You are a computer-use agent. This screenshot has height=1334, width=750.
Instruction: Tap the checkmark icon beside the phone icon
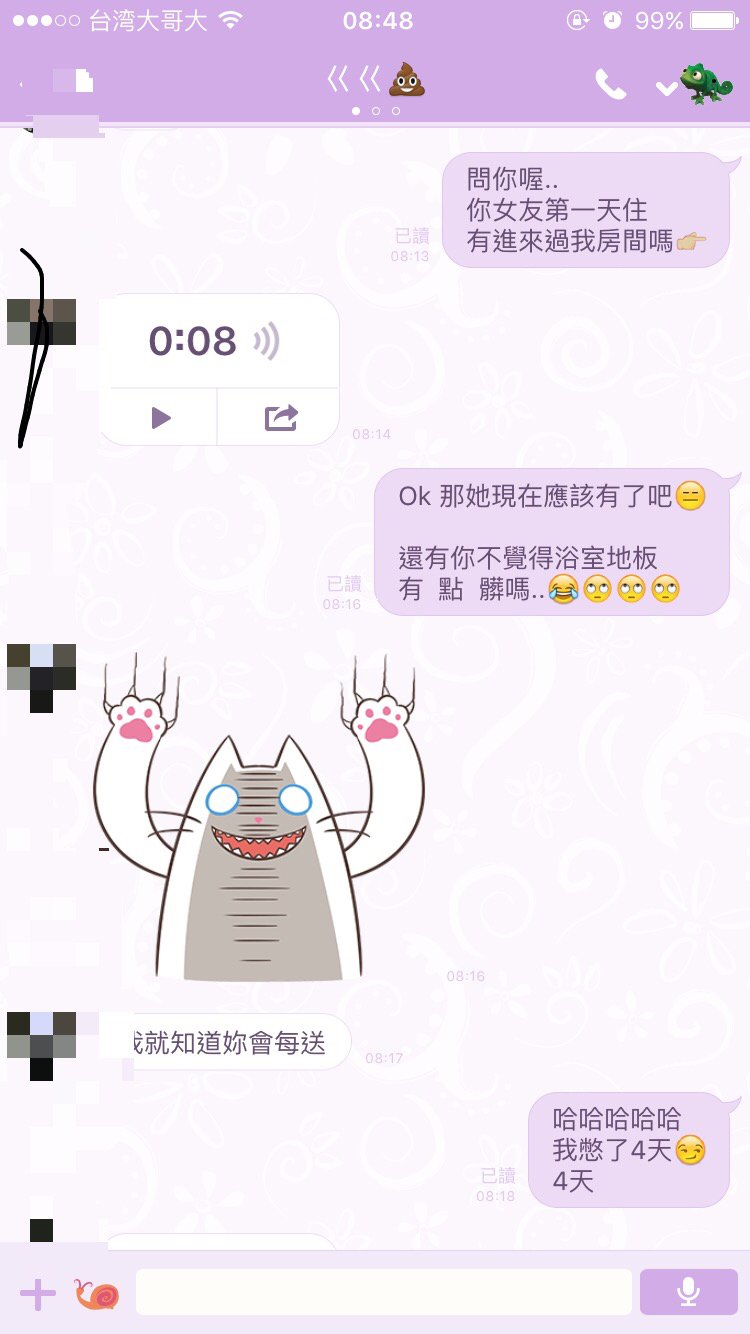[668, 87]
